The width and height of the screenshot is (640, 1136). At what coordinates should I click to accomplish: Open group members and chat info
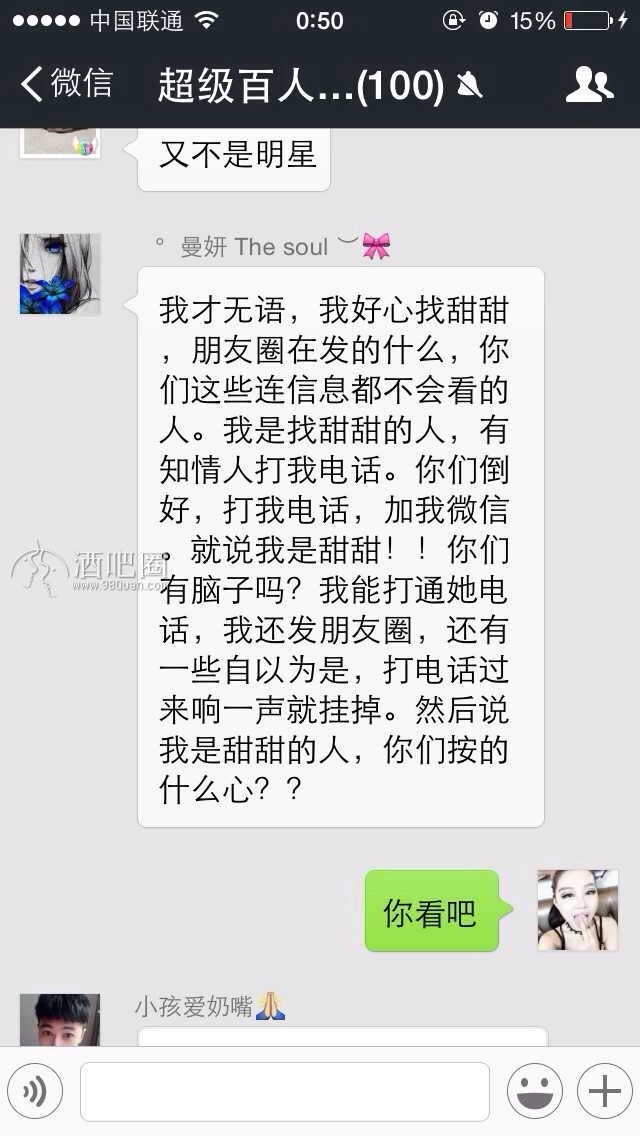point(589,85)
